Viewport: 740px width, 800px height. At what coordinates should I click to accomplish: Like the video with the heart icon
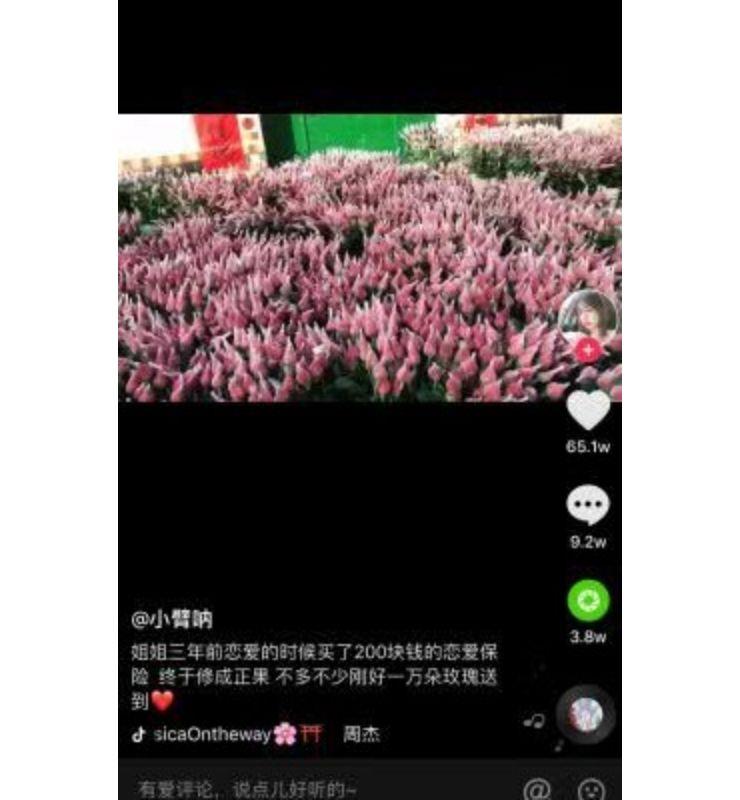[x=588, y=410]
